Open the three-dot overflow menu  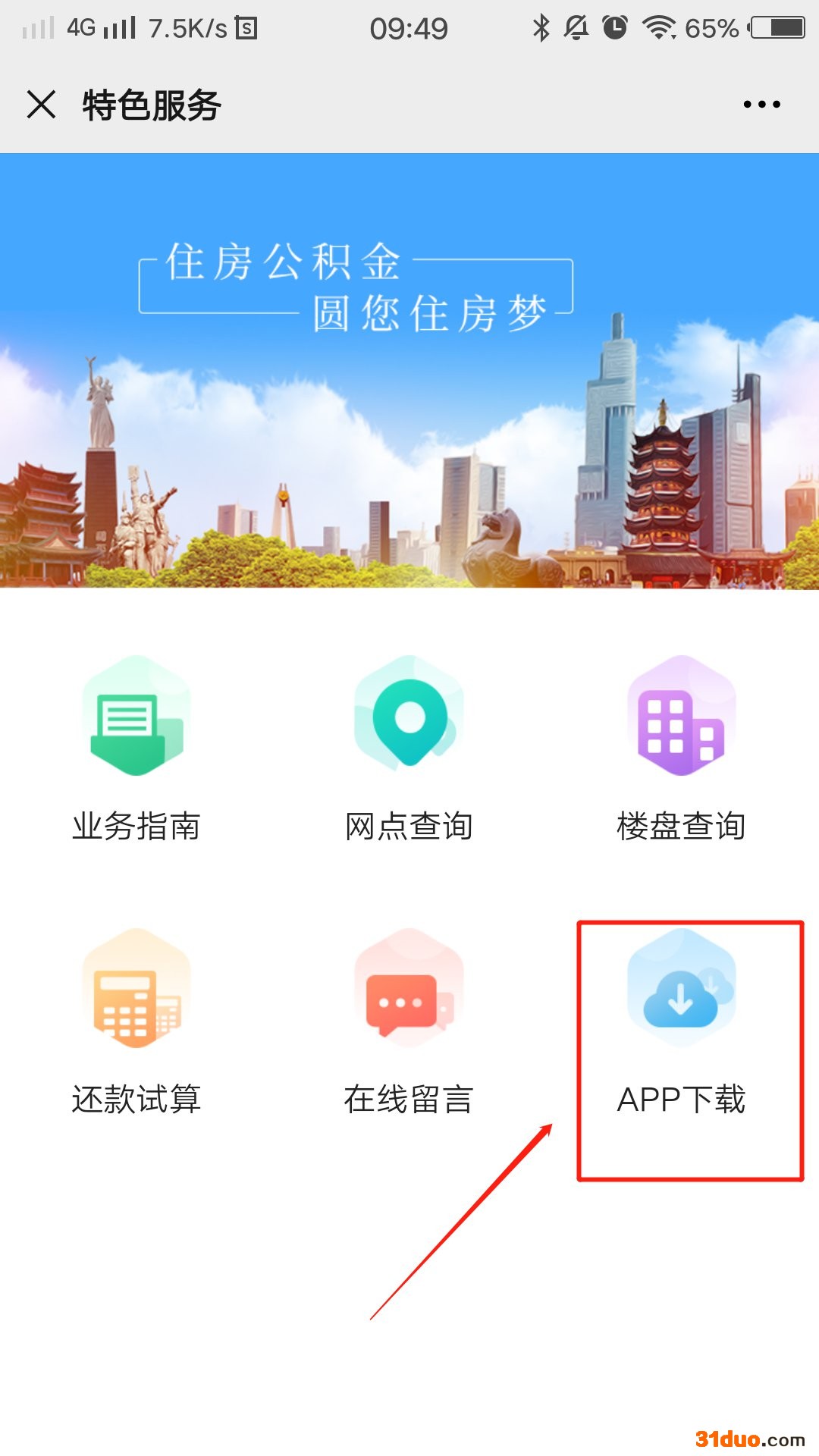761,105
